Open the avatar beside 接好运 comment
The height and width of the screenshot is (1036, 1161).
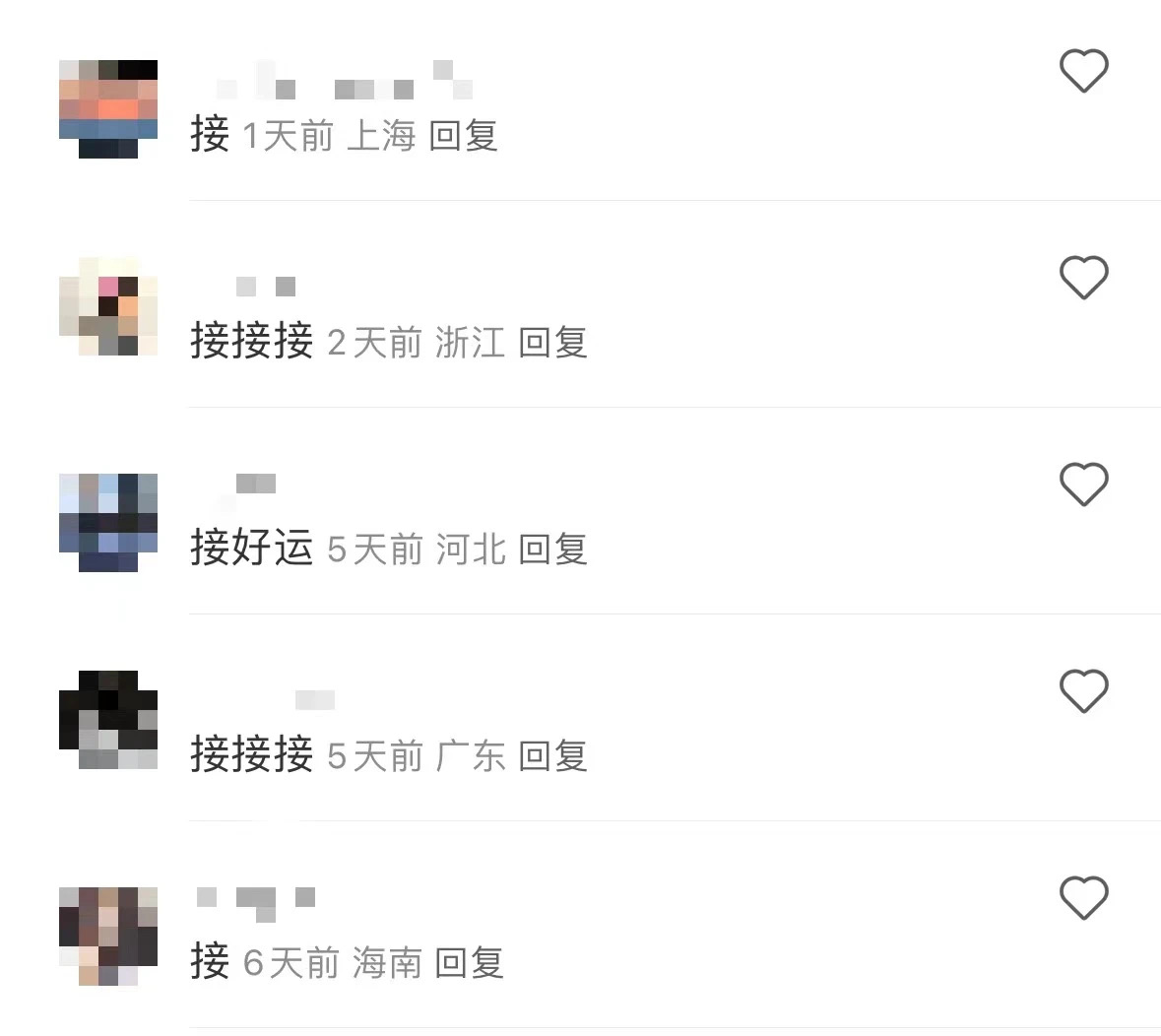pyautogui.click(x=108, y=522)
